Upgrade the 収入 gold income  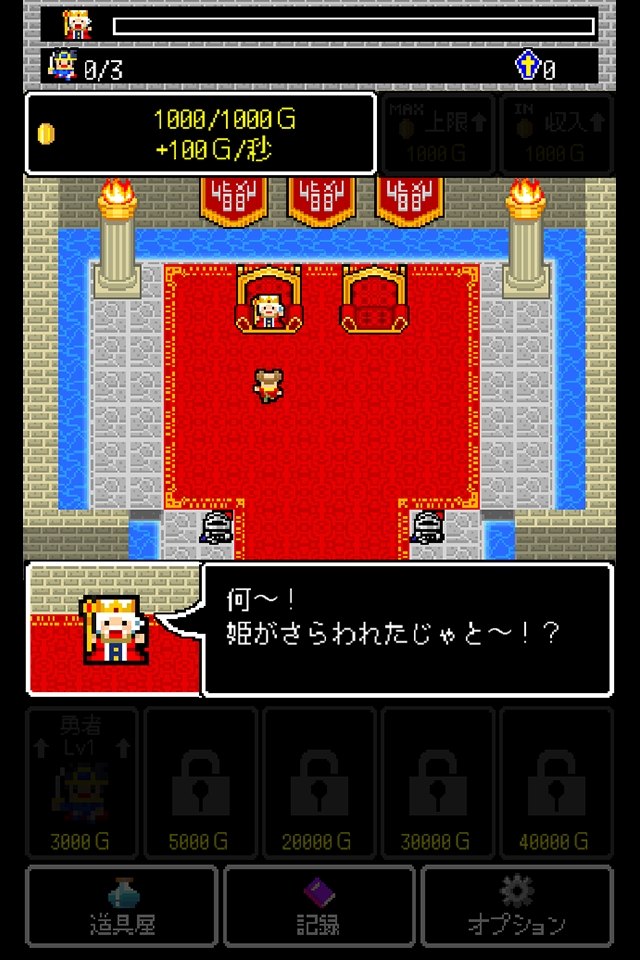(x=555, y=134)
